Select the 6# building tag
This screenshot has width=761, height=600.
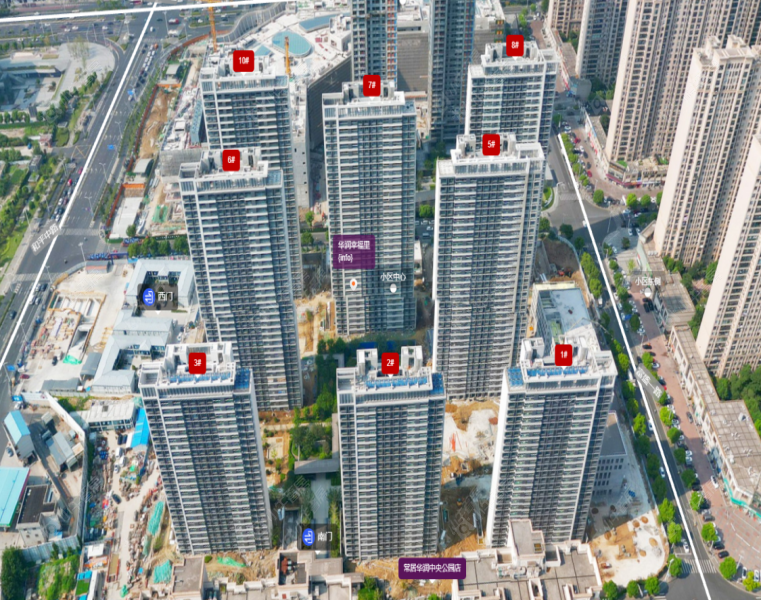231,160
